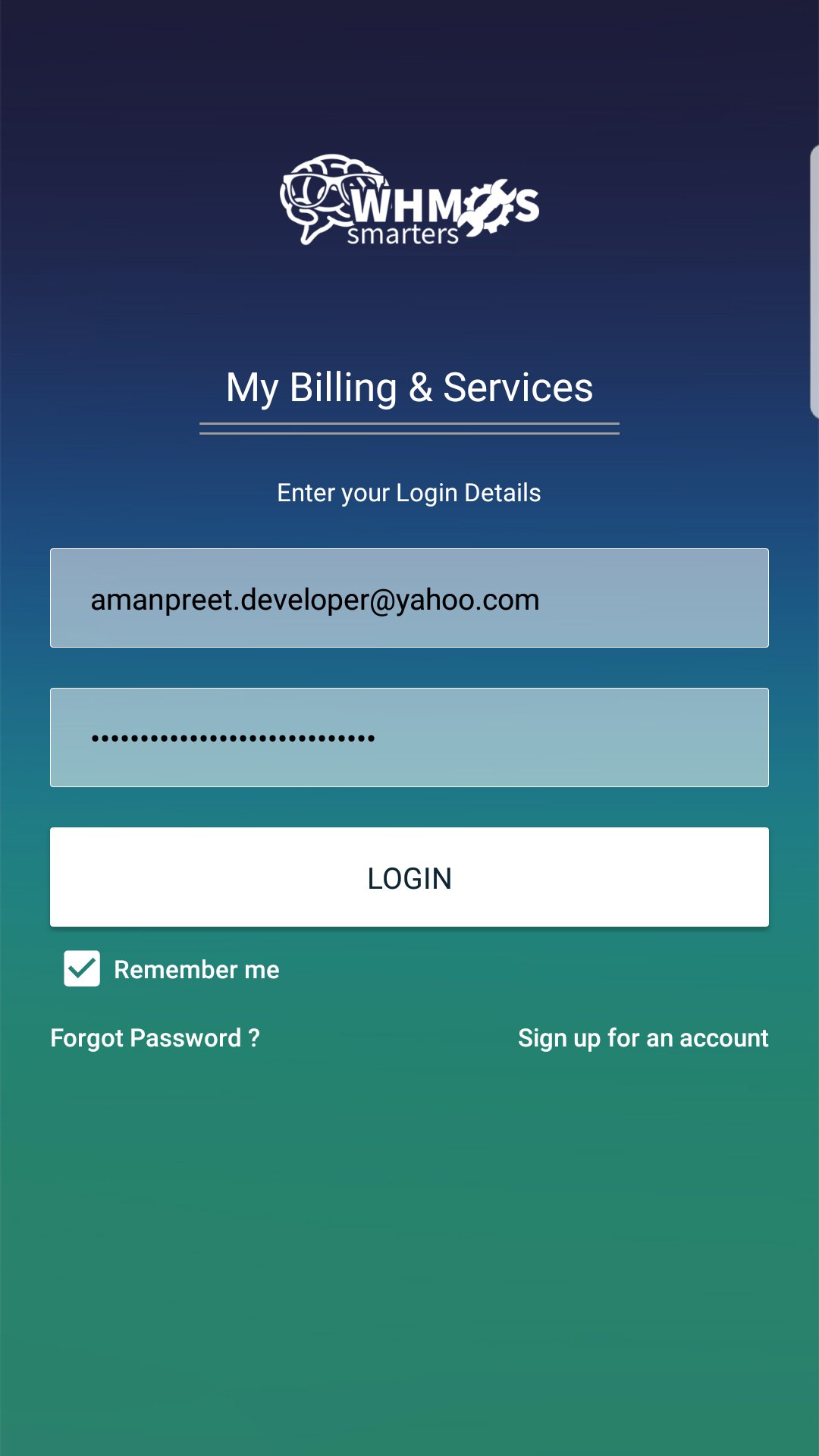Screen dimensions: 819x1456
Task: Uncheck the Remember me checkbox
Action: pos(82,968)
